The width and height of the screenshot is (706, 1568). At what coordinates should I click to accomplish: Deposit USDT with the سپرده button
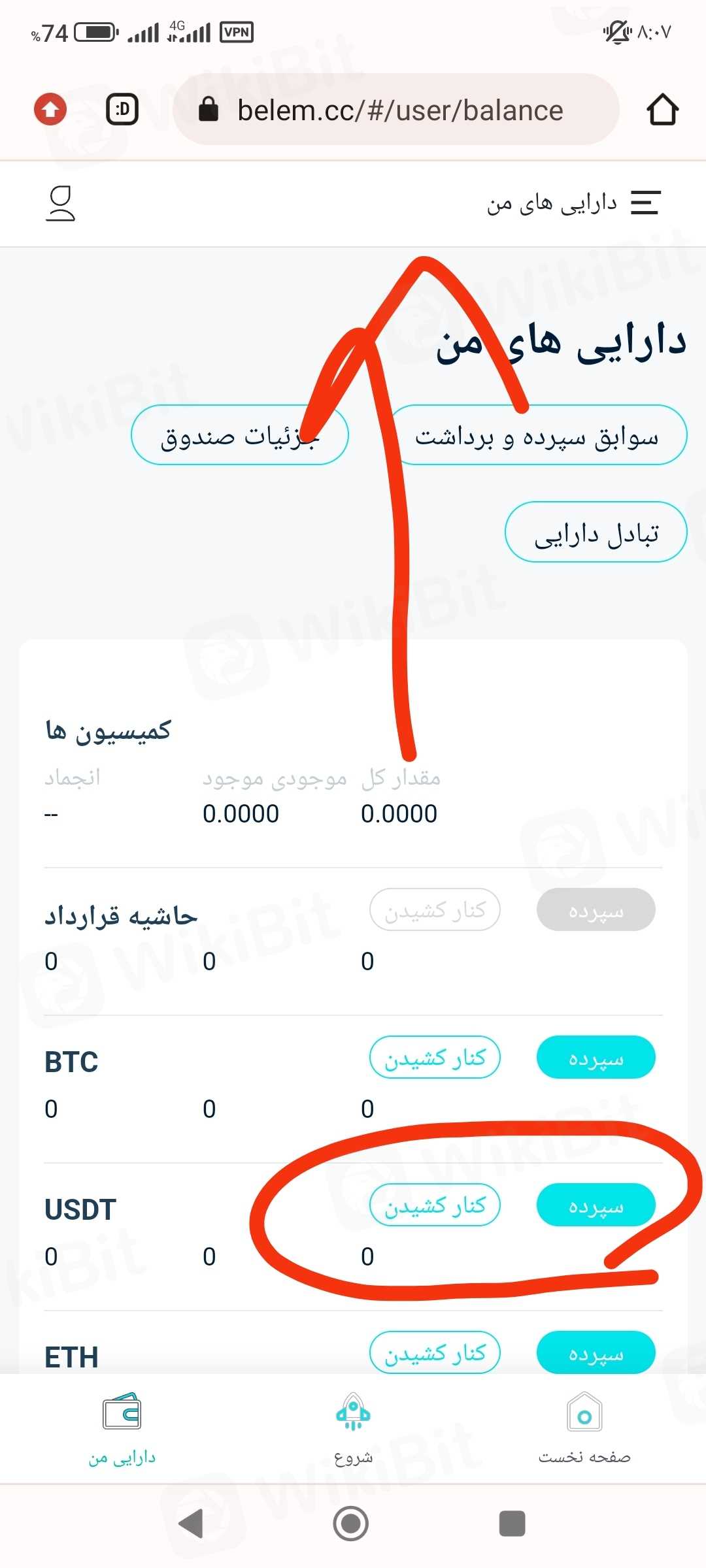(x=596, y=1205)
